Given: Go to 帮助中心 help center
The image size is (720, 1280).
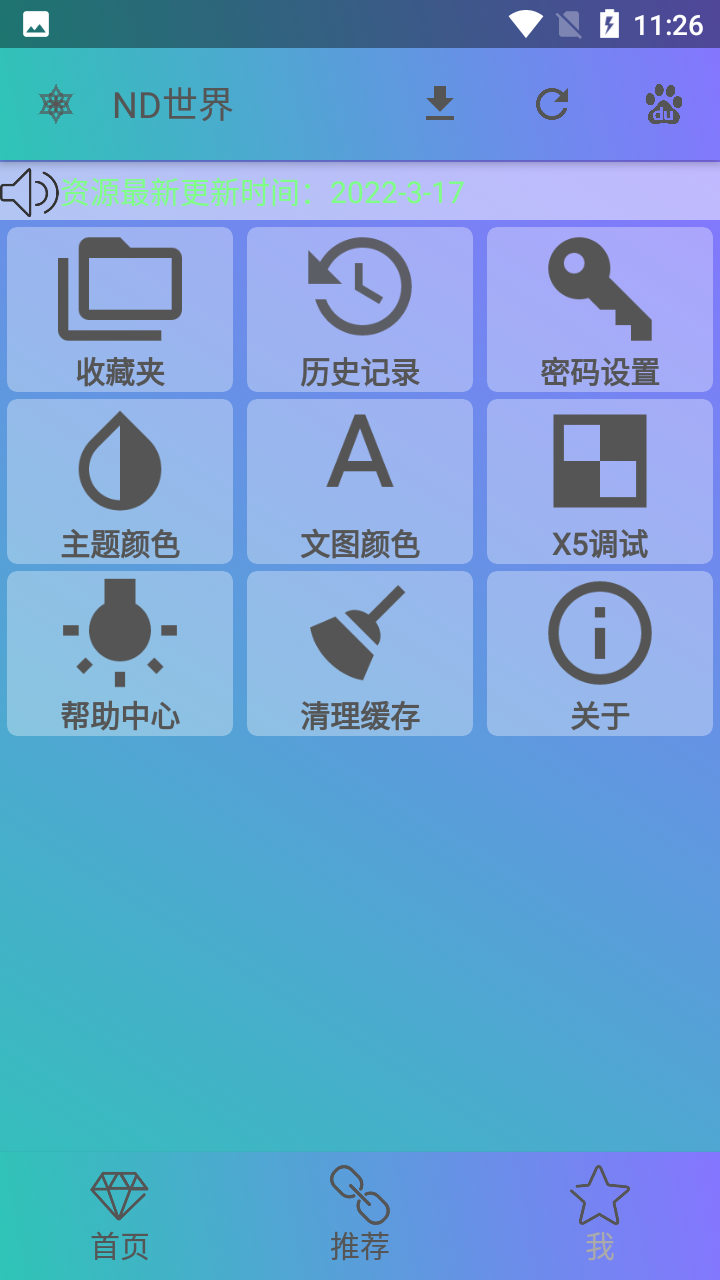Looking at the screenshot, I should [x=120, y=654].
